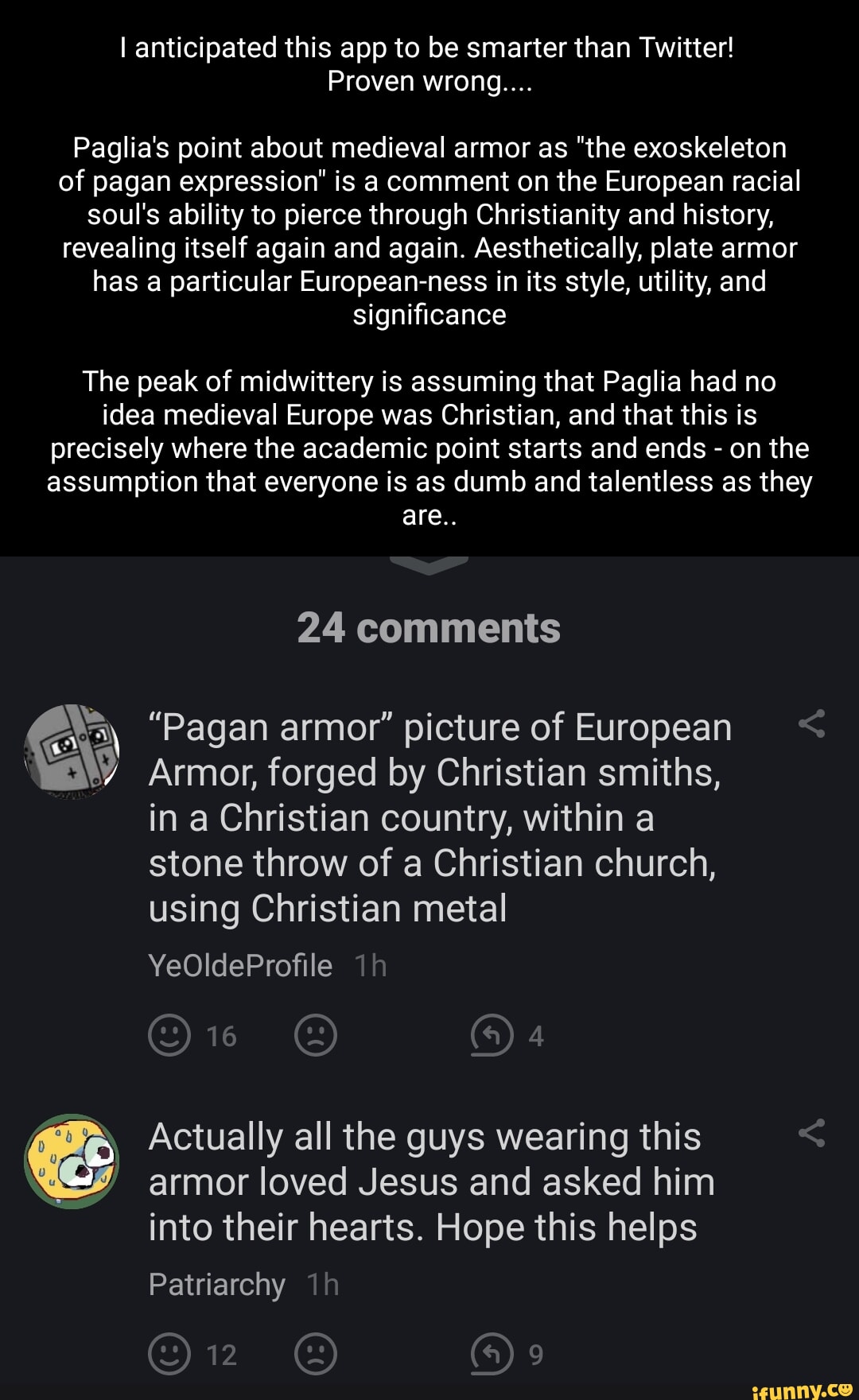Open Patriarchy's profile name link
The image size is (859, 1400).
(x=216, y=1283)
